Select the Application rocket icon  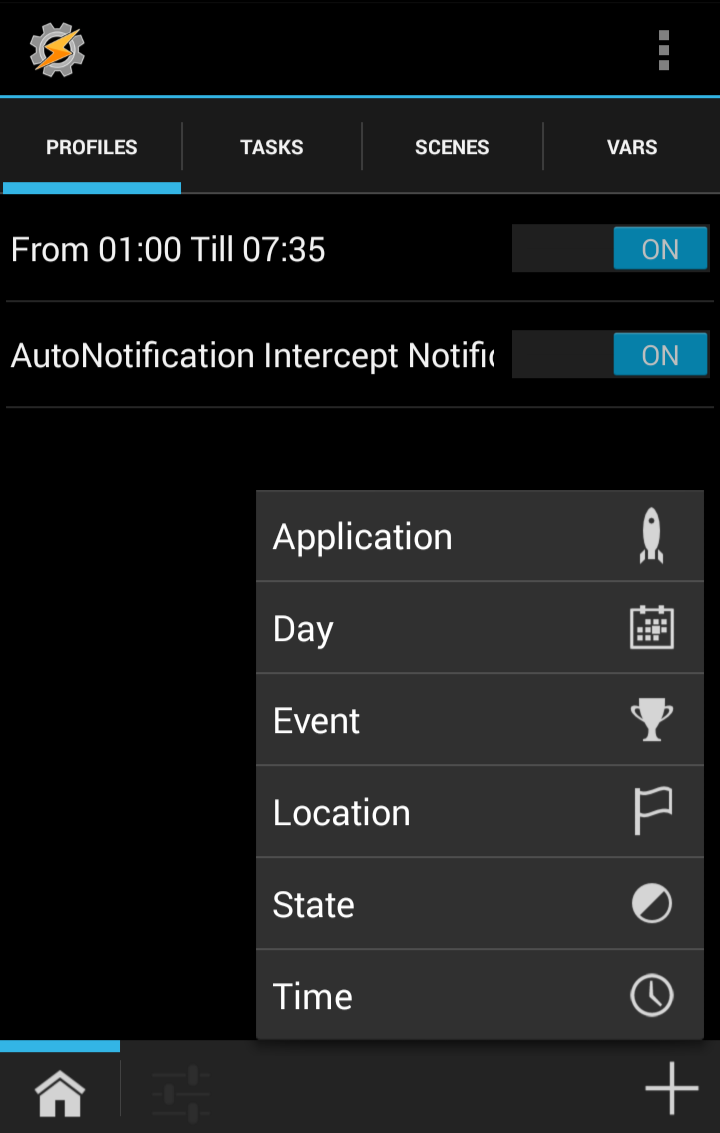(652, 536)
